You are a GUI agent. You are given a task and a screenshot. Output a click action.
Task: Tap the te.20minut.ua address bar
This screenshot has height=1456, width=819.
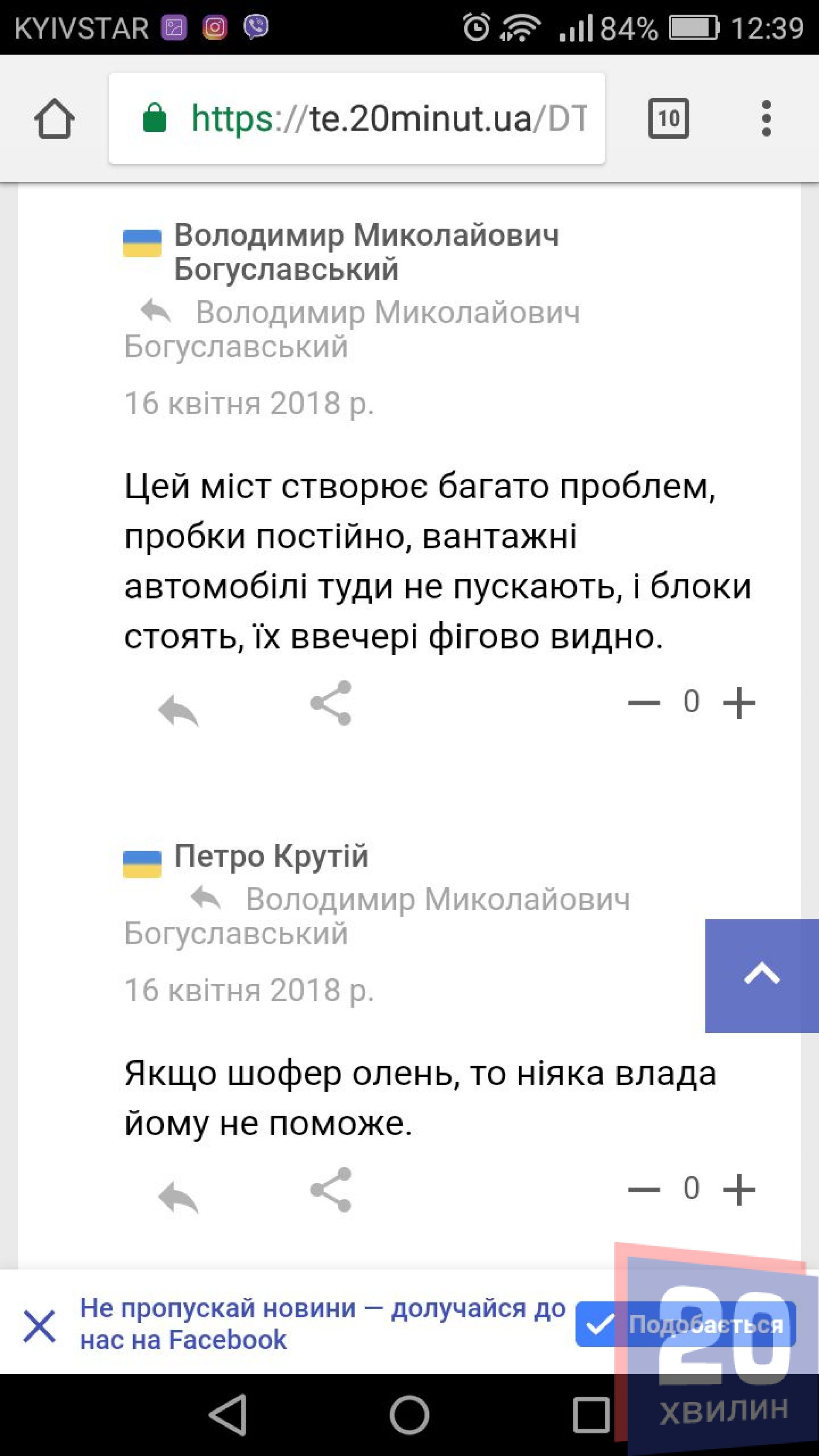362,119
